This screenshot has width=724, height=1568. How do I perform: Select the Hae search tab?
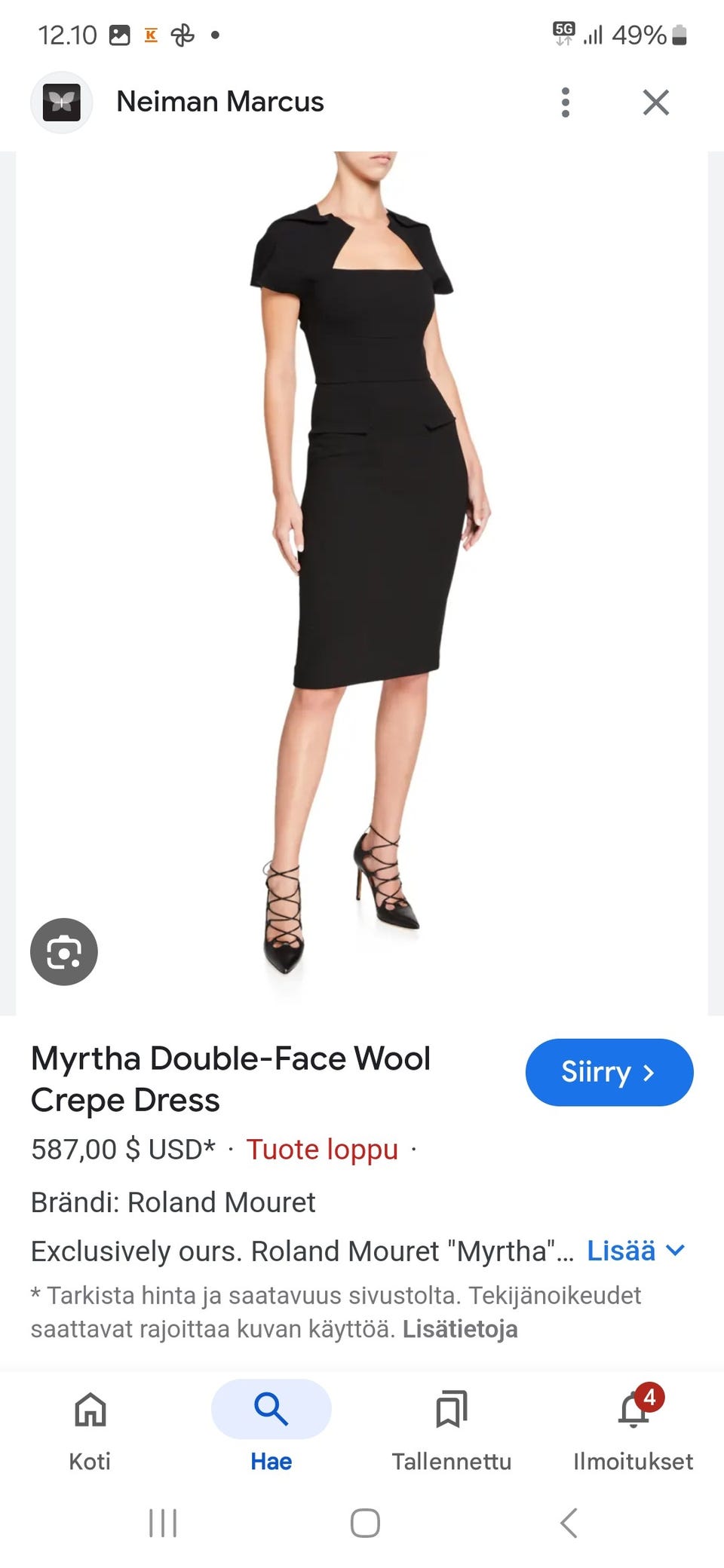click(x=271, y=1428)
